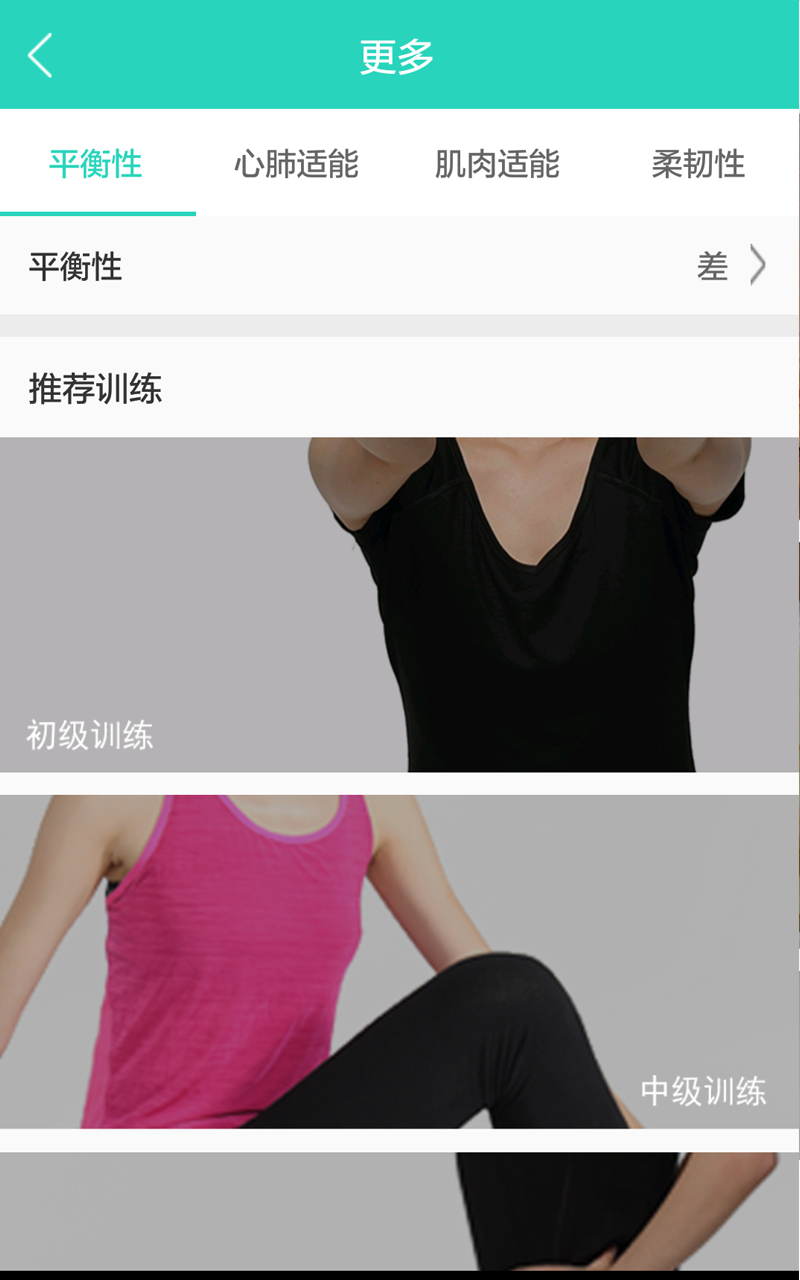Viewport: 800px width, 1280px height.
Task: Open the 中级训练 training card
Action: coord(400,962)
